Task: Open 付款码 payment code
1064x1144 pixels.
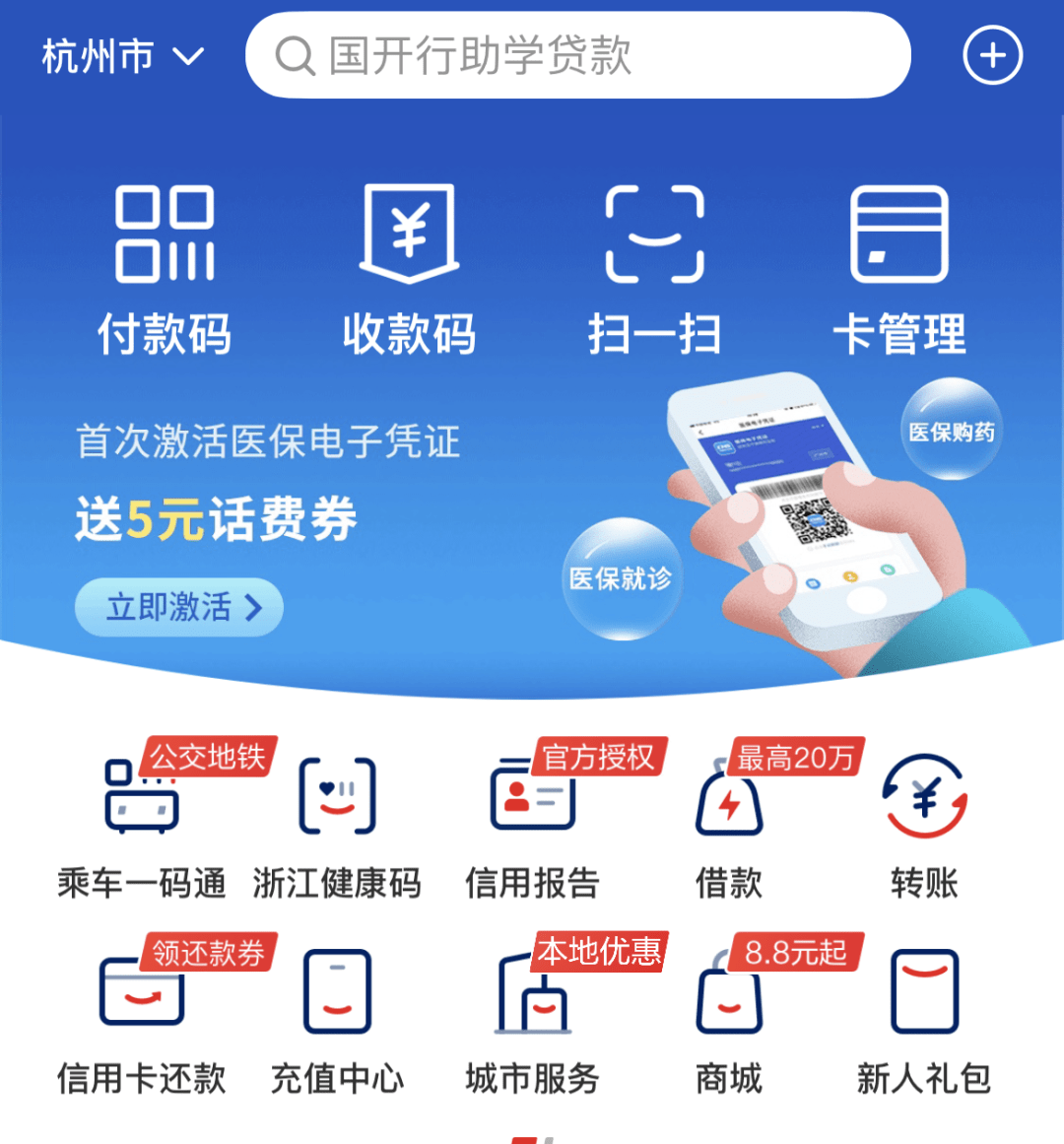Action: (x=165, y=268)
